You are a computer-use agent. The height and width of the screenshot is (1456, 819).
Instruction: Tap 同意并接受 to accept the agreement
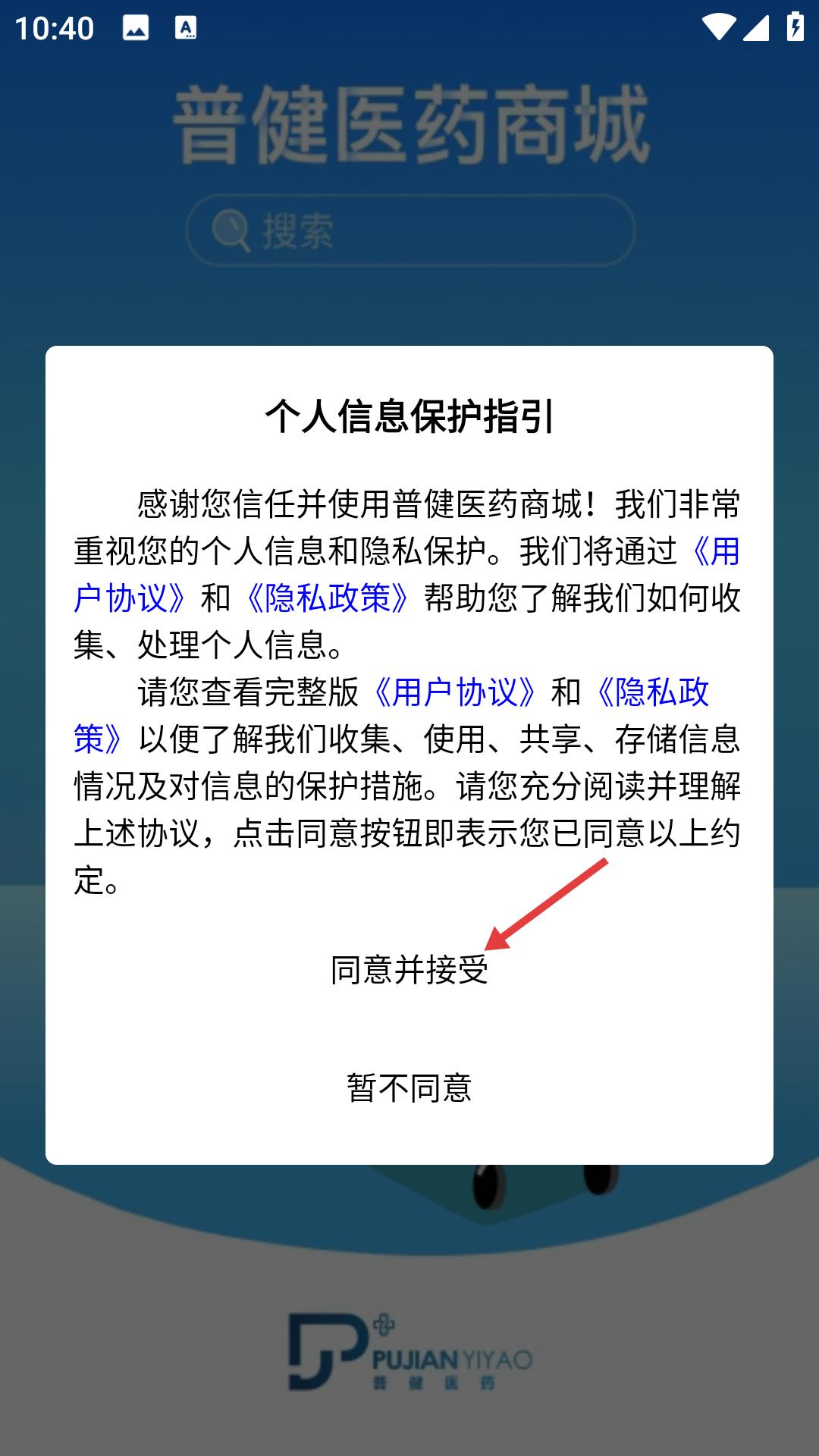coord(409,970)
